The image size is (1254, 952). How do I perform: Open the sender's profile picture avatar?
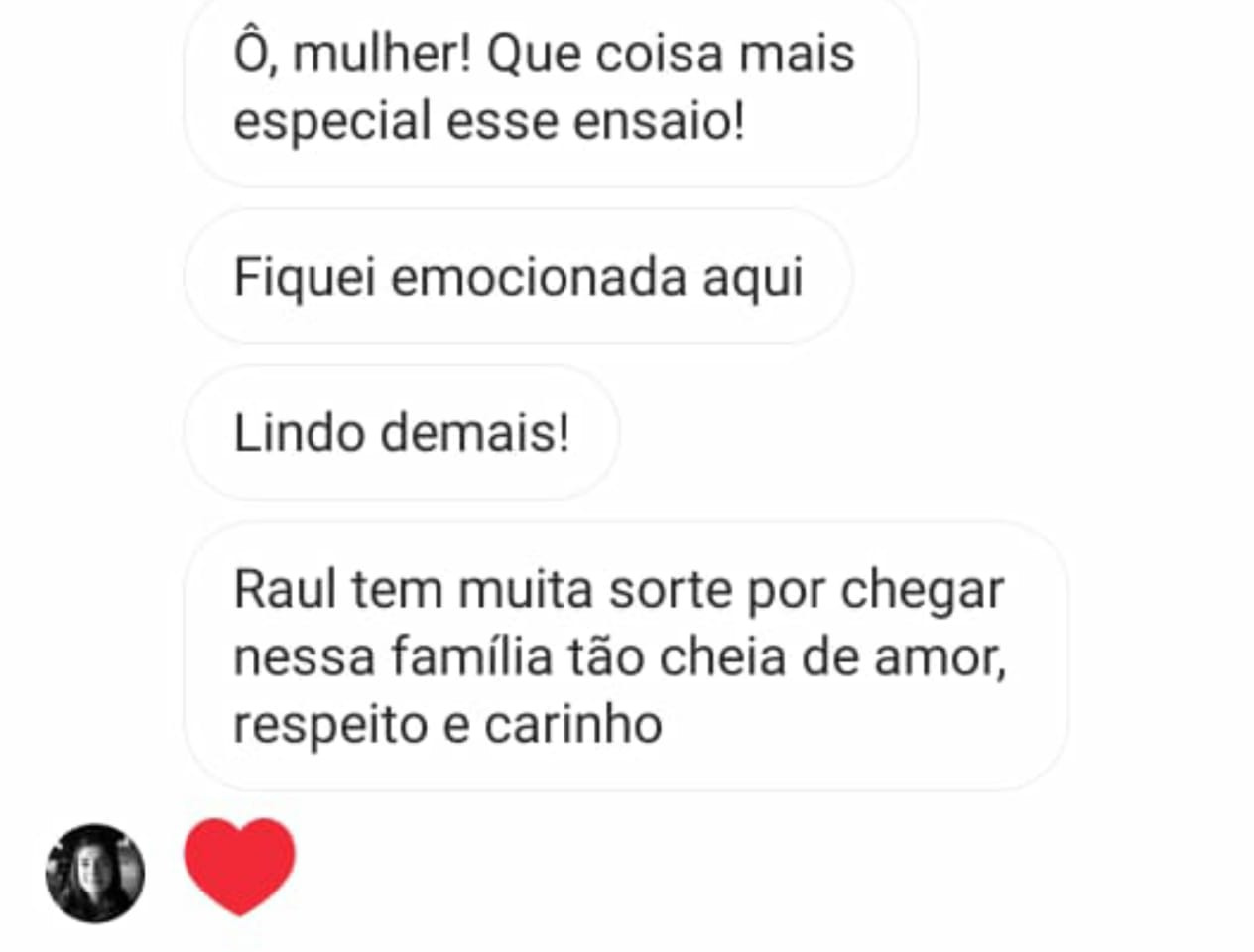(x=95, y=873)
